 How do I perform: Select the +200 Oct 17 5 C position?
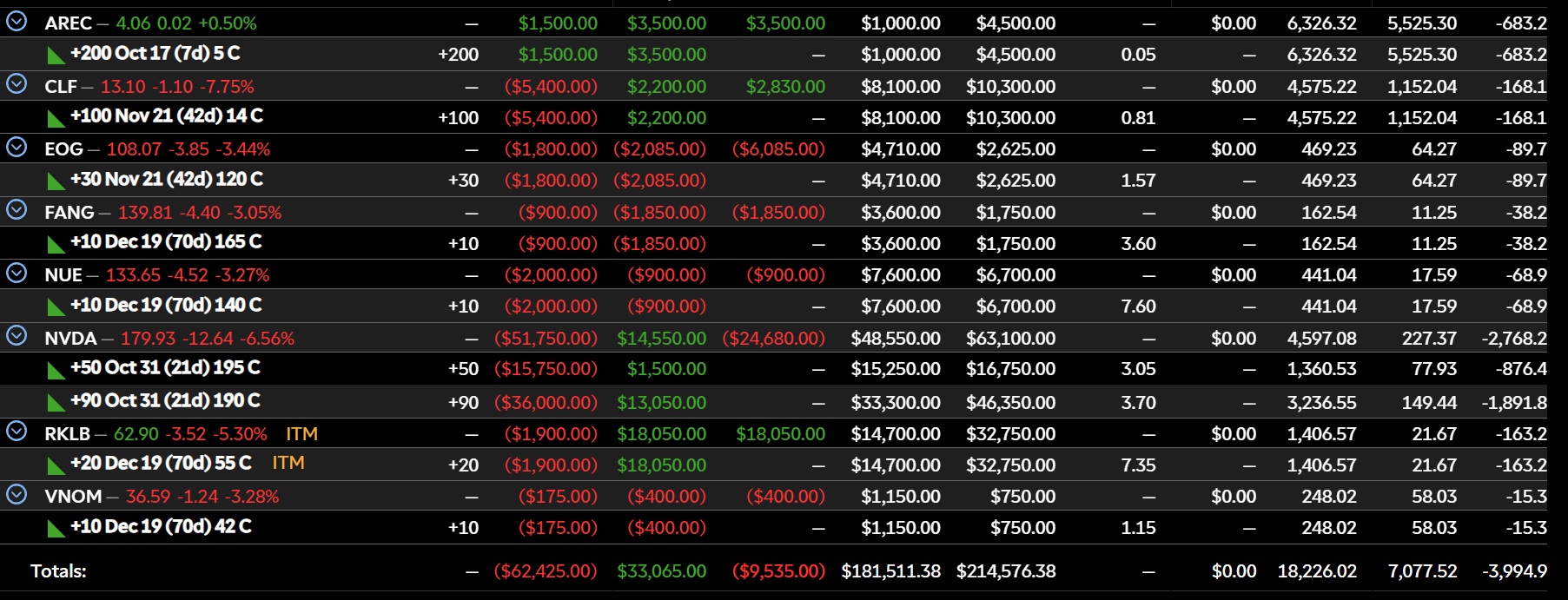pos(155,54)
